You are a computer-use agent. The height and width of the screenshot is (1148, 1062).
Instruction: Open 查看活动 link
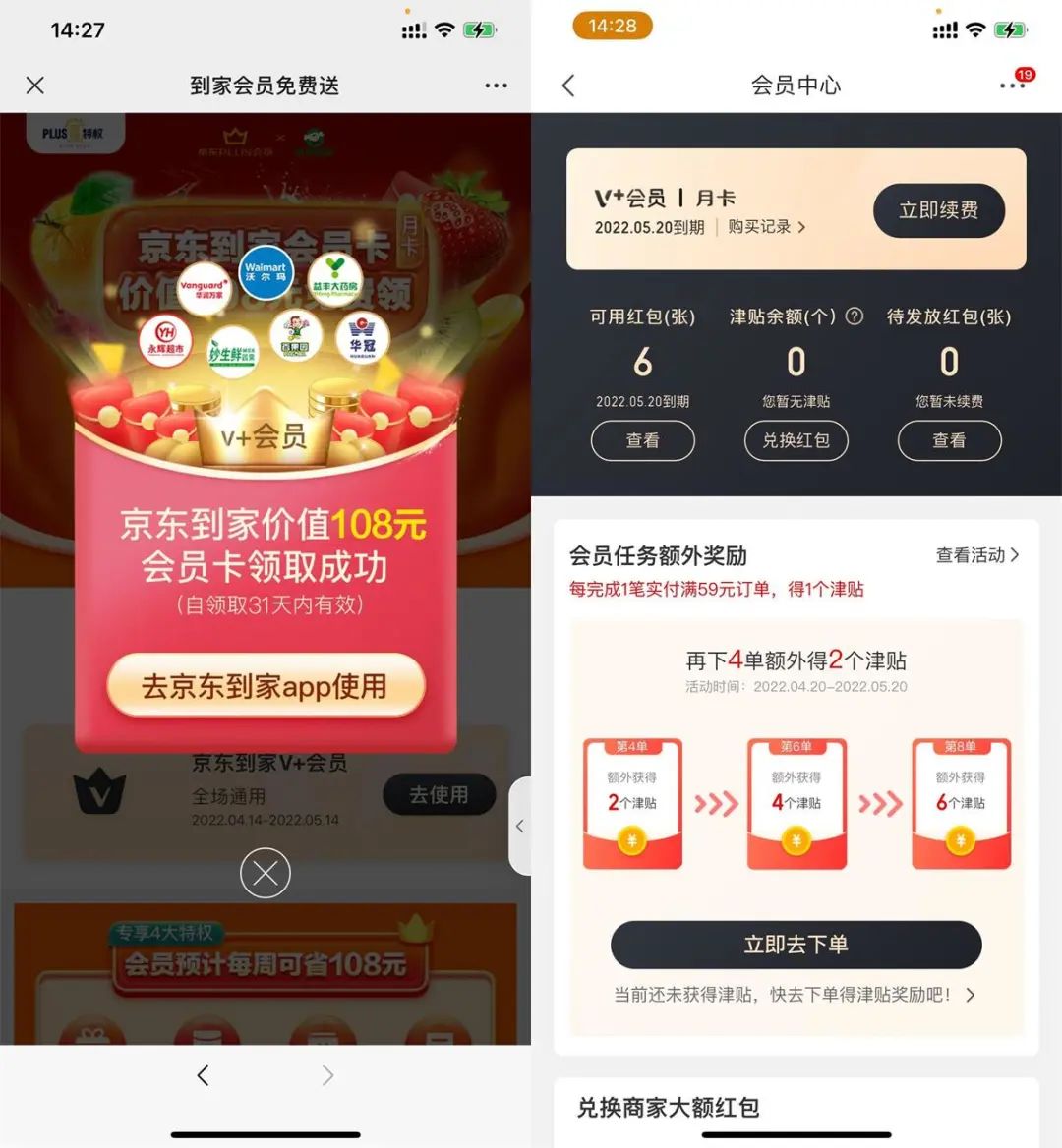point(976,555)
